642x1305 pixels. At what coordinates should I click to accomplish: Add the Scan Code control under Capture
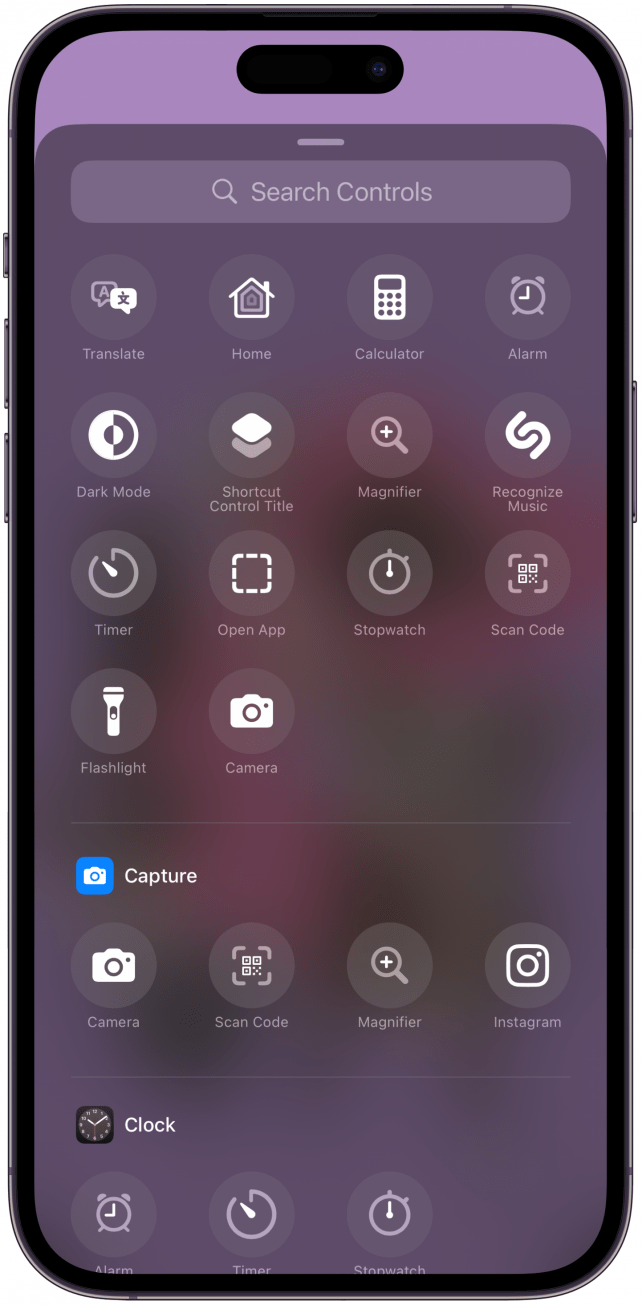point(252,966)
